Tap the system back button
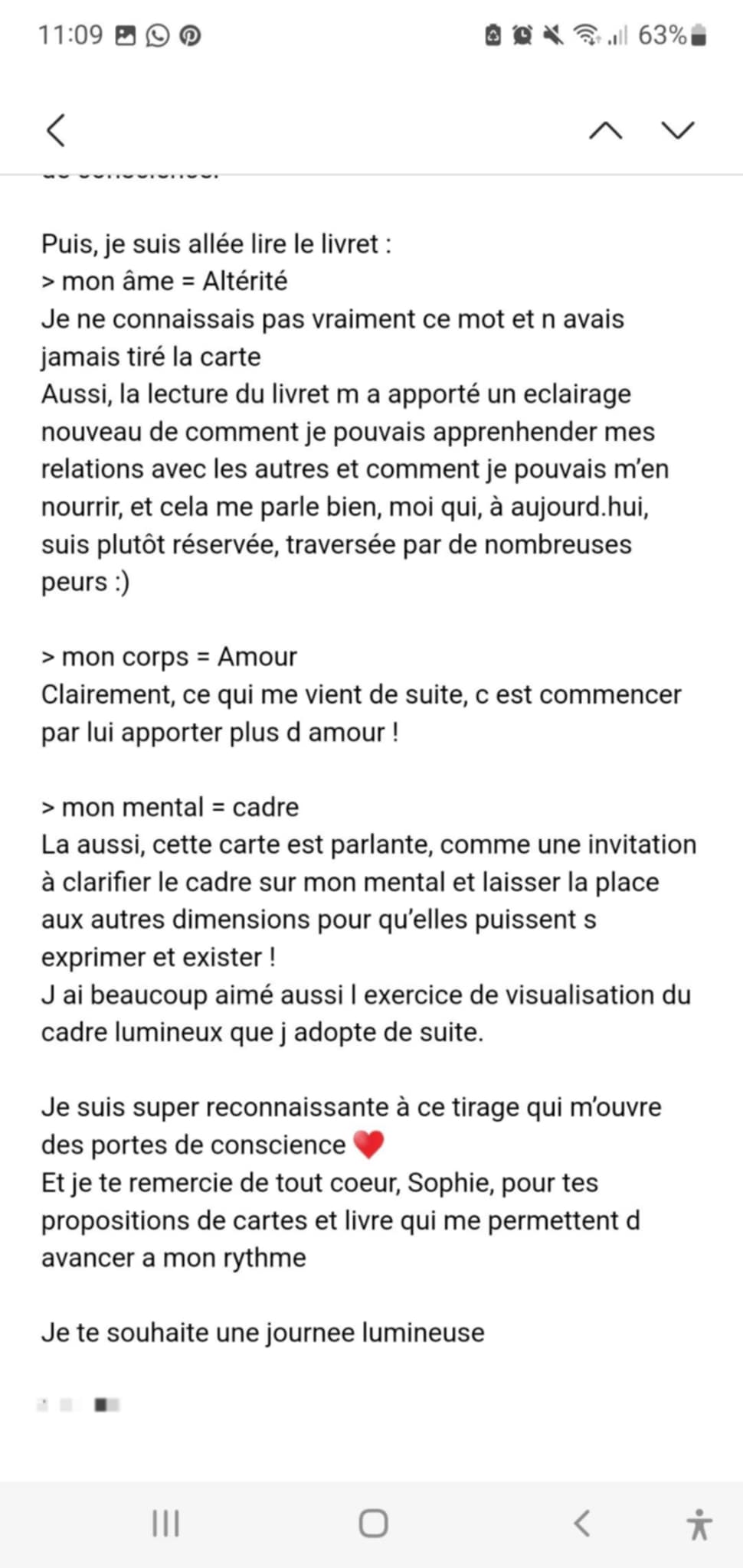 (x=582, y=1523)
